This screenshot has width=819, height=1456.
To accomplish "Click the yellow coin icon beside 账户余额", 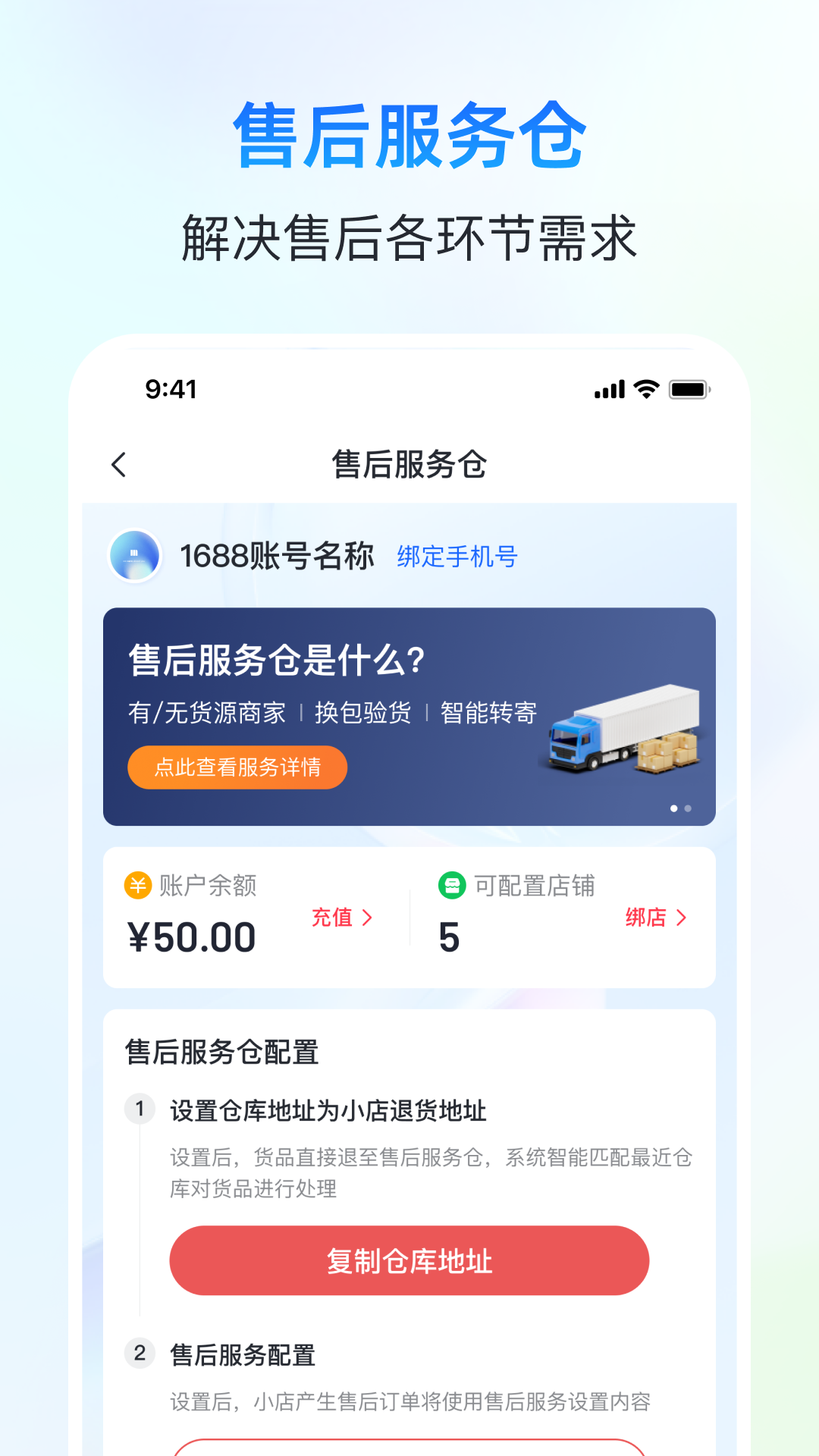I will point(137,884).
